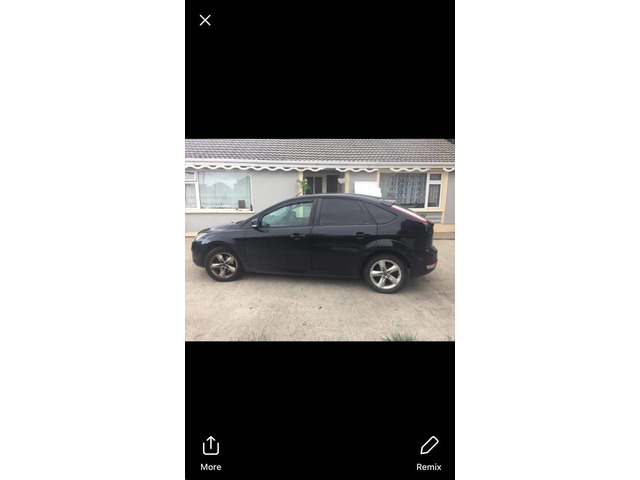Image resolution: width=640 pixels, height=480 pixels.
Task: Remix this photo
Action: (x=428, y=451)
